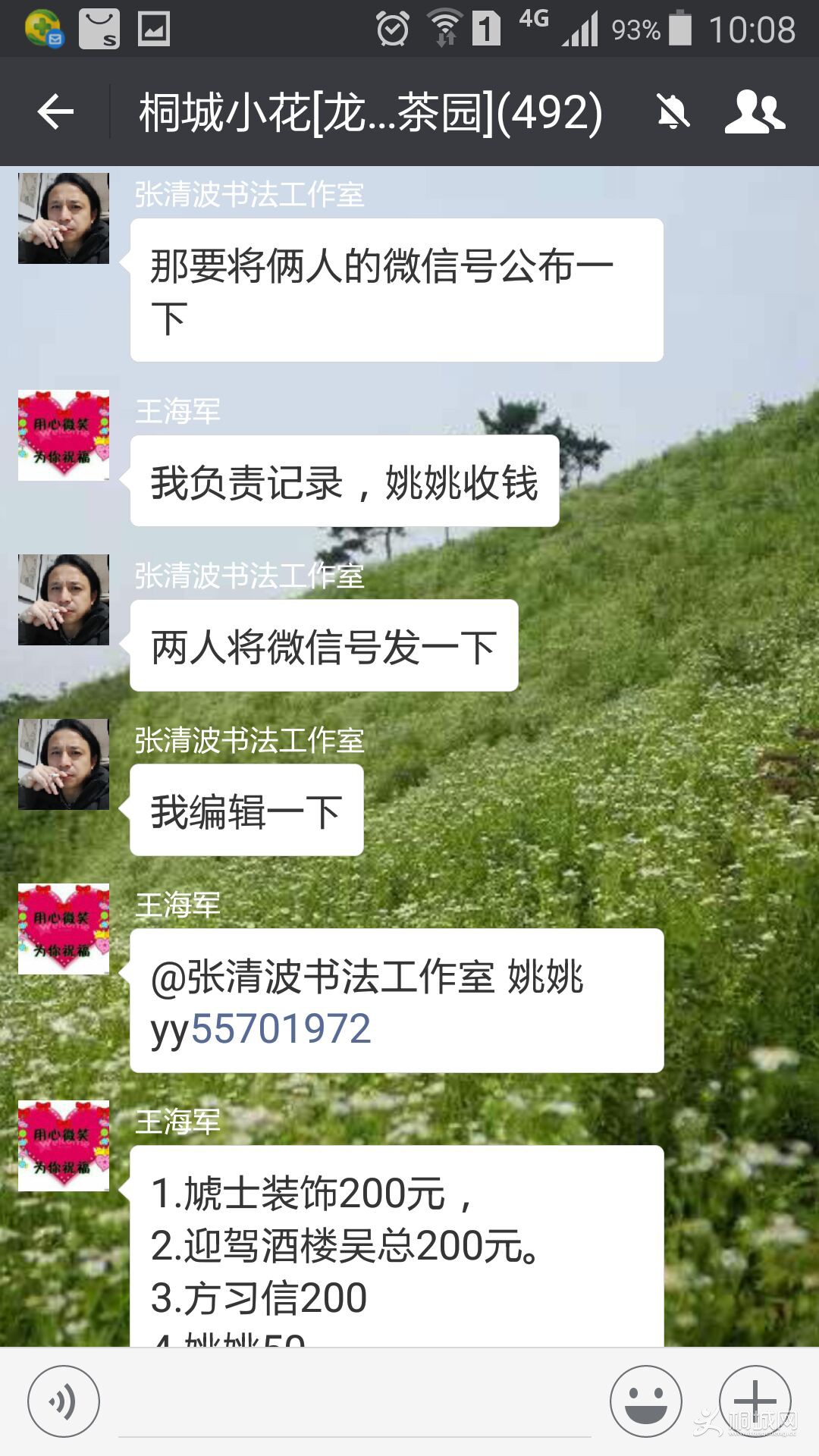The image size is (819, 1456).
Task: Select the chat title showing (492) members
Action: (546, 112)
